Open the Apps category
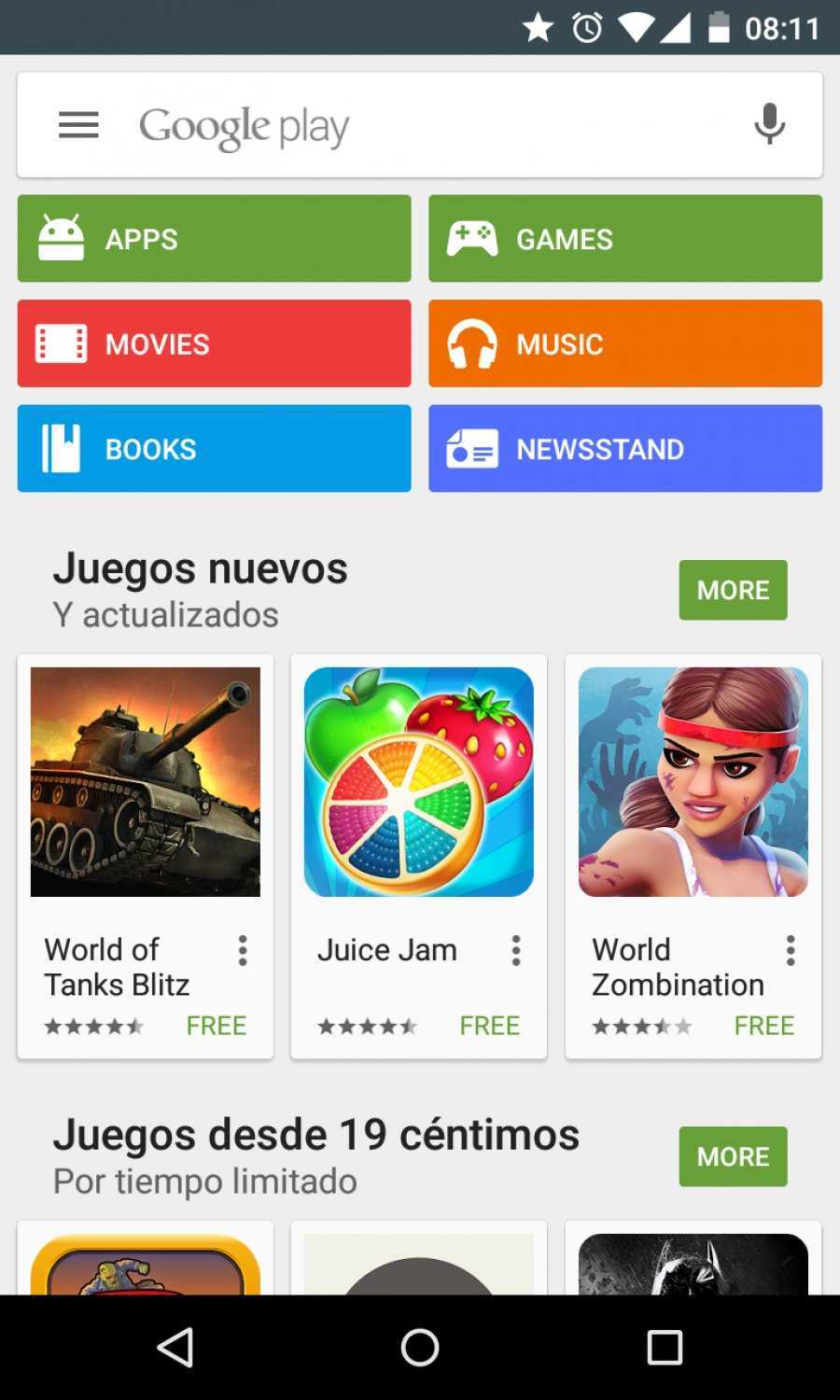Image resolution: width=840 pixels, height=1400 pixels. [x=214, y=239]
